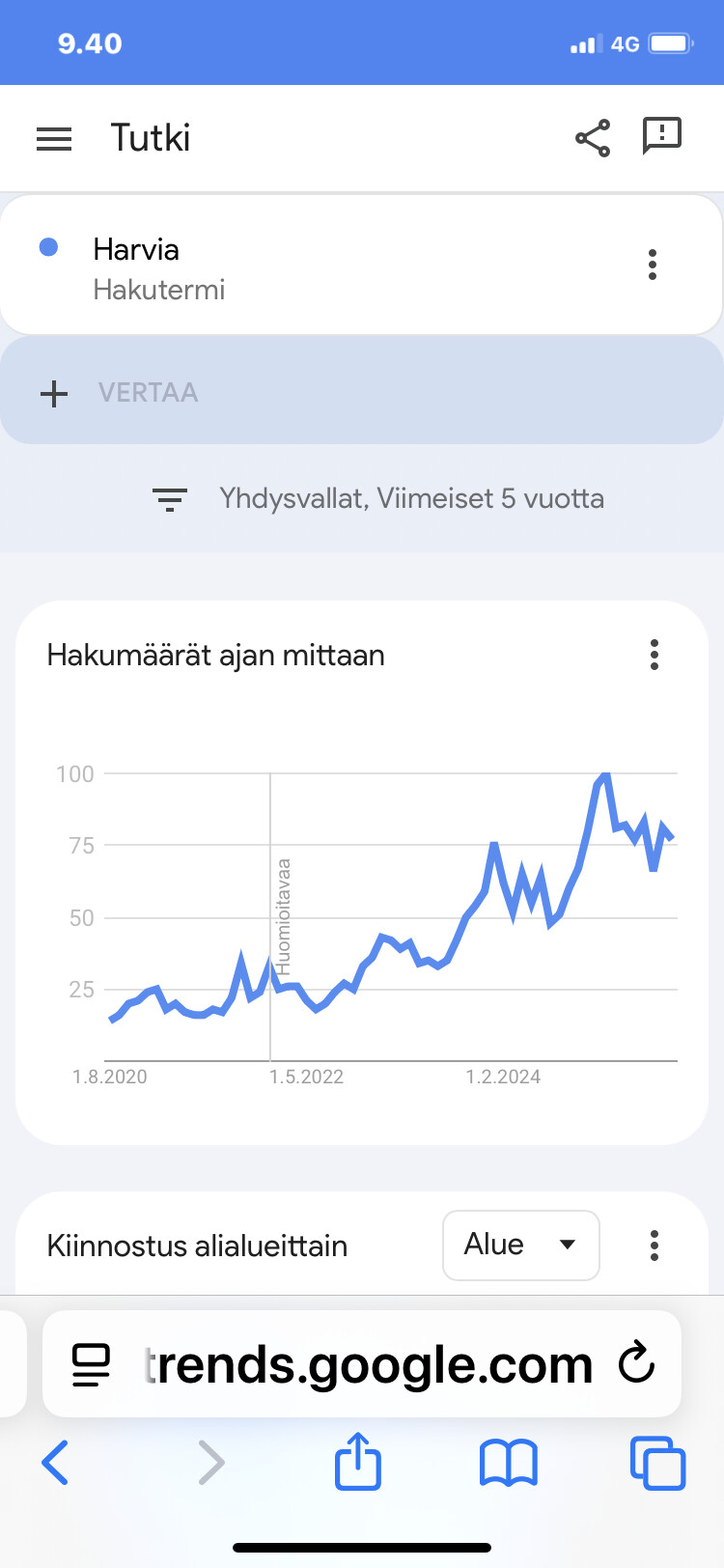
Task: Open the page settings icon in address bar
Action: click(92, 1365)
